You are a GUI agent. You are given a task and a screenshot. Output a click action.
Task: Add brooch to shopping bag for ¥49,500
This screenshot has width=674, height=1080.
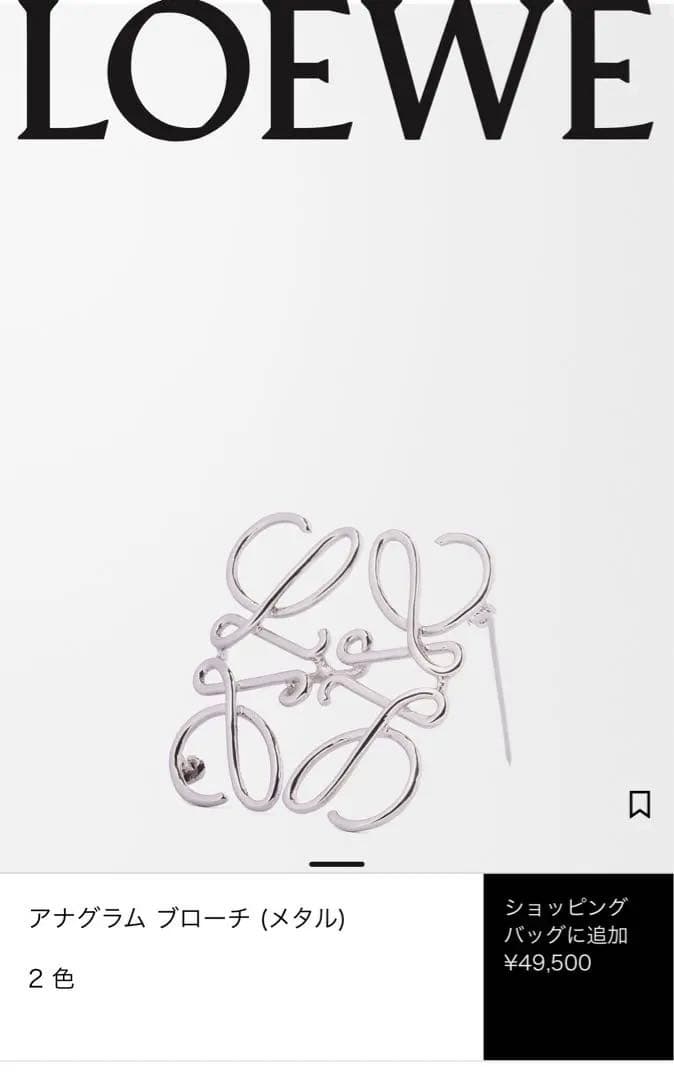coord(578,966)
